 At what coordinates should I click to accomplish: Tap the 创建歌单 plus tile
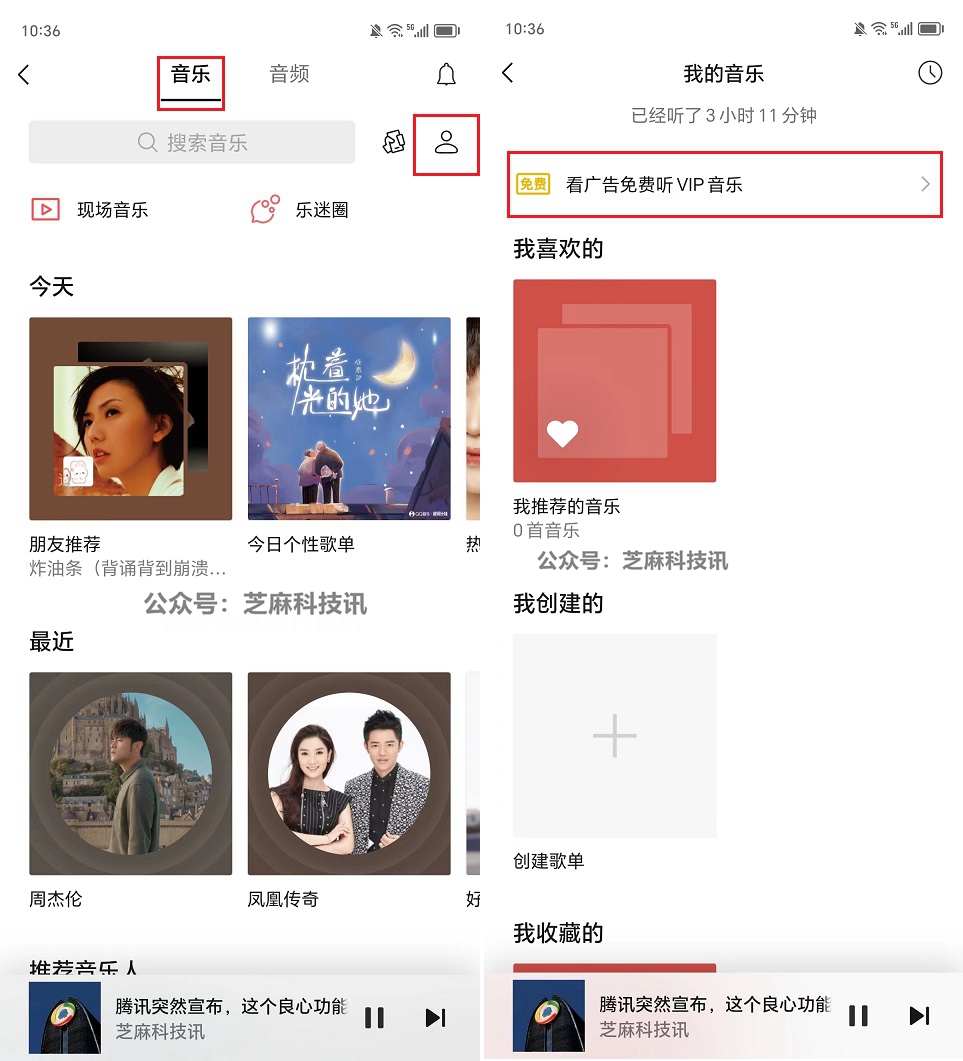point(614,736)
